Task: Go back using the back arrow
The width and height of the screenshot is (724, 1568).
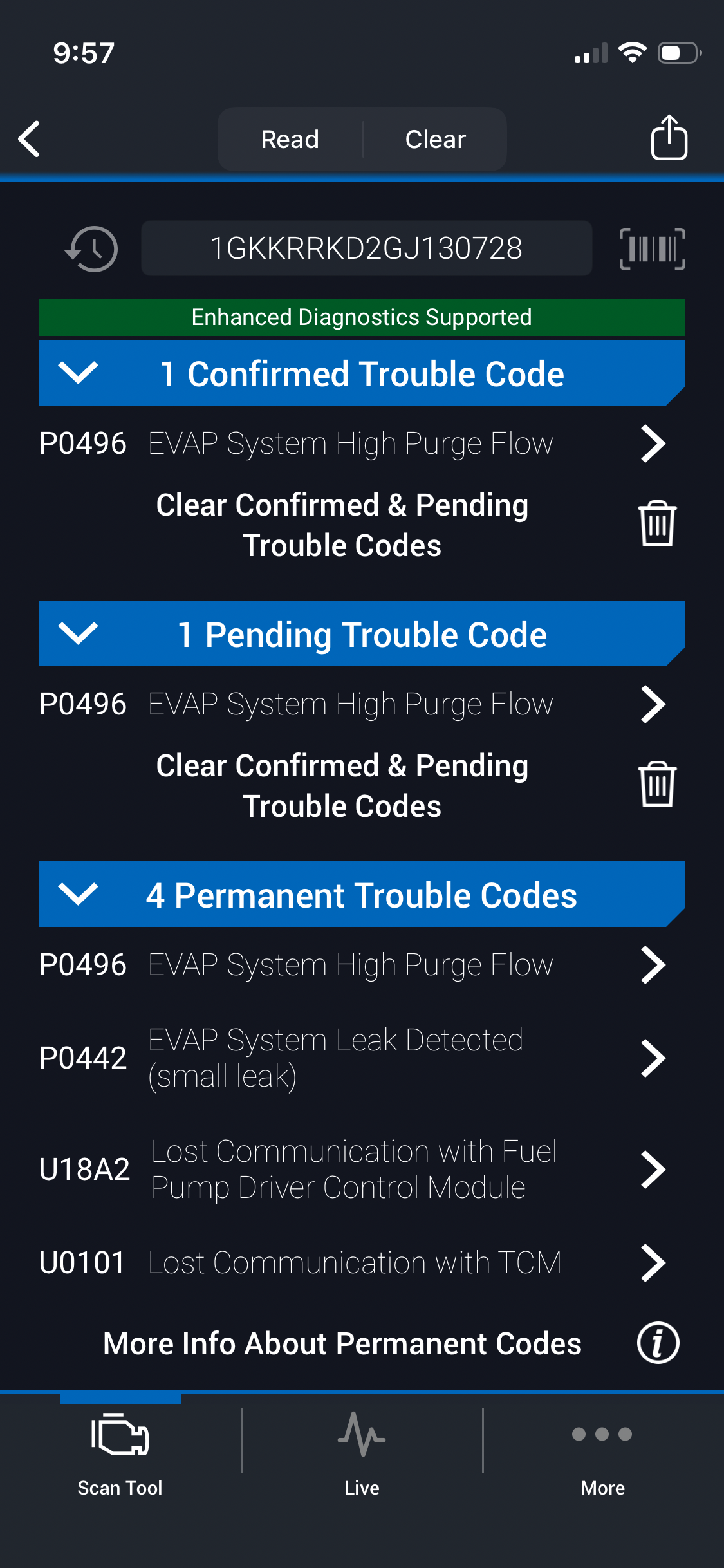Action: 30,139
